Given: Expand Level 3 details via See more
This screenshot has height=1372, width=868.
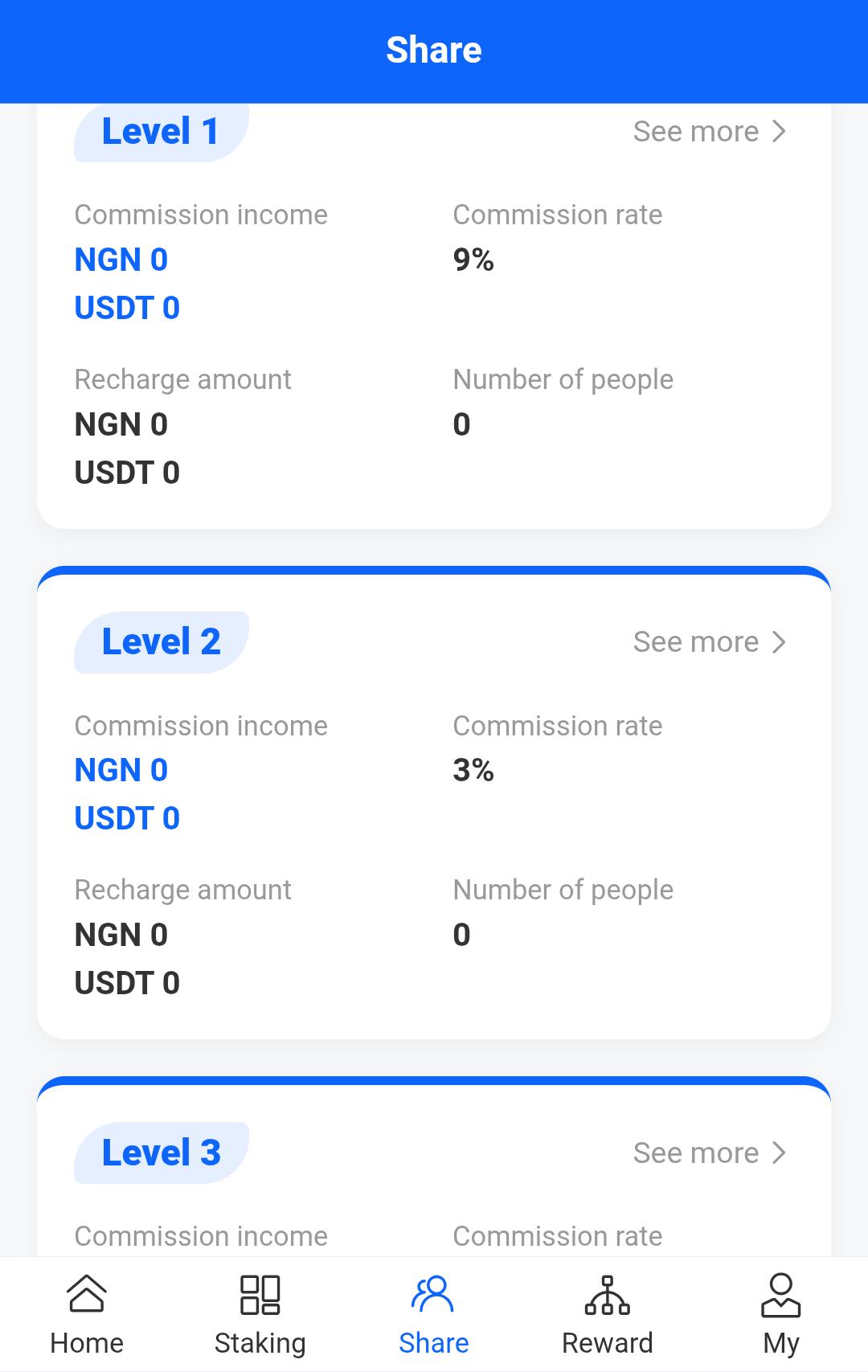Looking at the screenshot, I should click(x=694, y=1153).
